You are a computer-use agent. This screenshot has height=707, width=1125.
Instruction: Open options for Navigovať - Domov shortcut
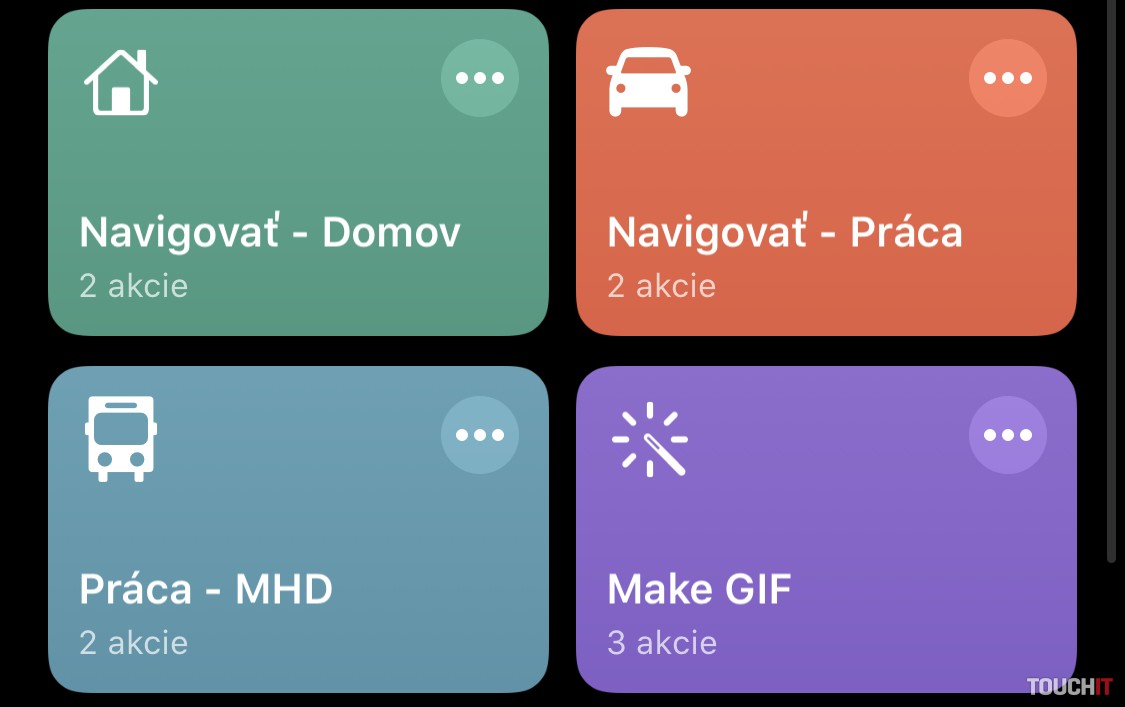pyautogui.click(x=480, y=78)
